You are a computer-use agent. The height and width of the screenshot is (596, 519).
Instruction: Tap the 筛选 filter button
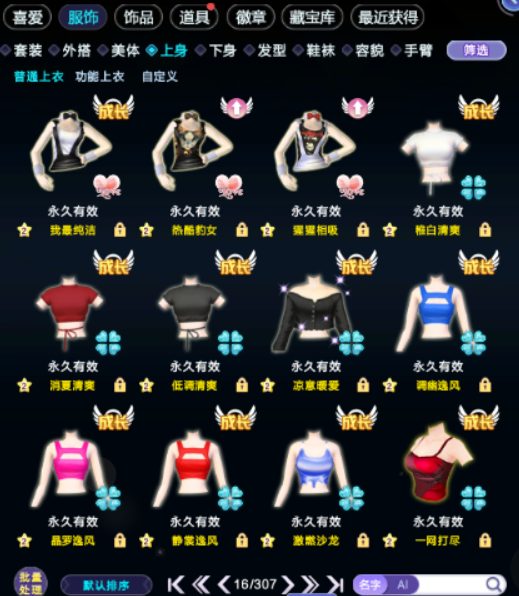point(476,50)
